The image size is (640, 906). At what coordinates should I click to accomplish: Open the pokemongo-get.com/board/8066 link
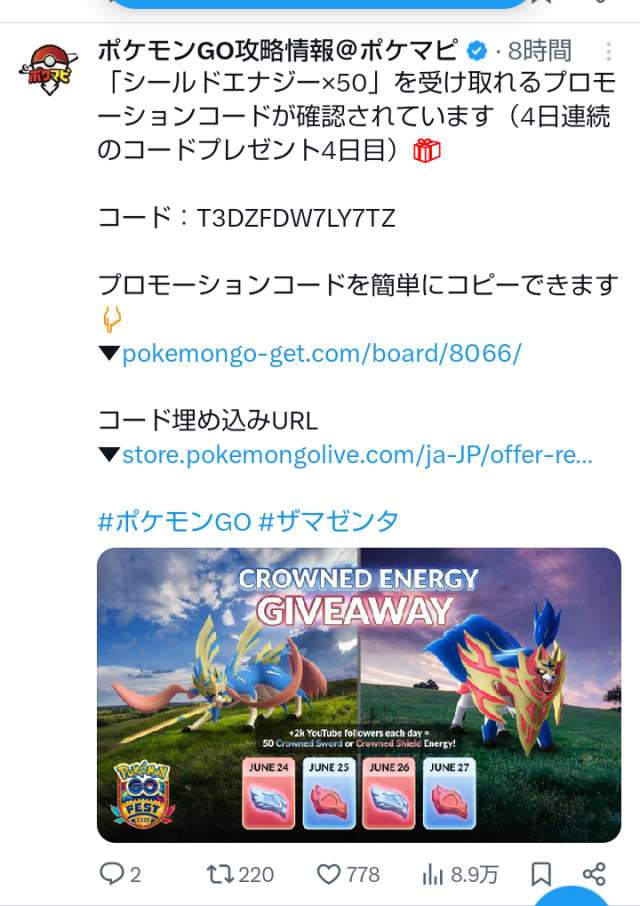coord(321,353)
